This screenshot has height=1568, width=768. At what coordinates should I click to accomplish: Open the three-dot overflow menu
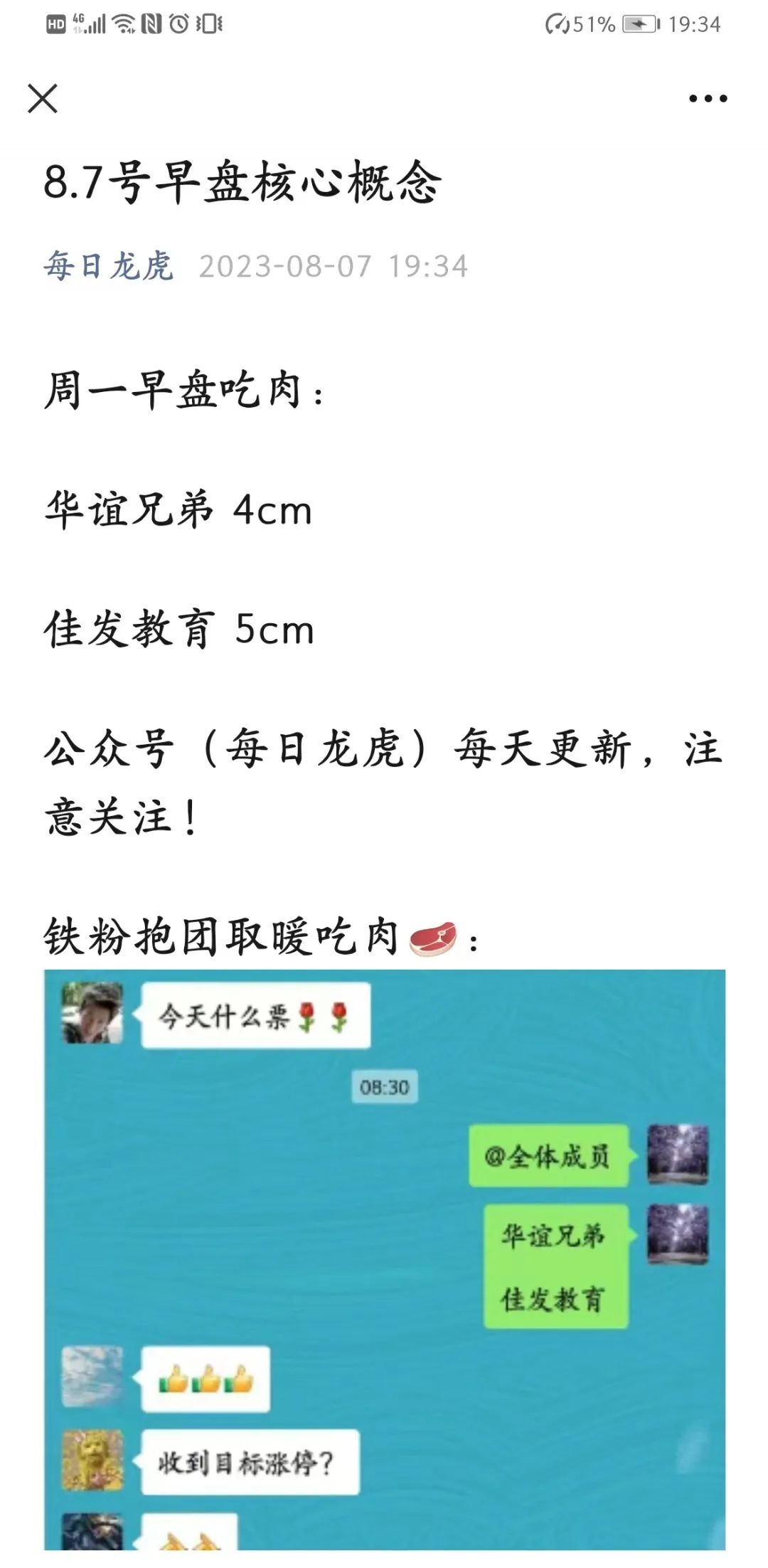708,98
